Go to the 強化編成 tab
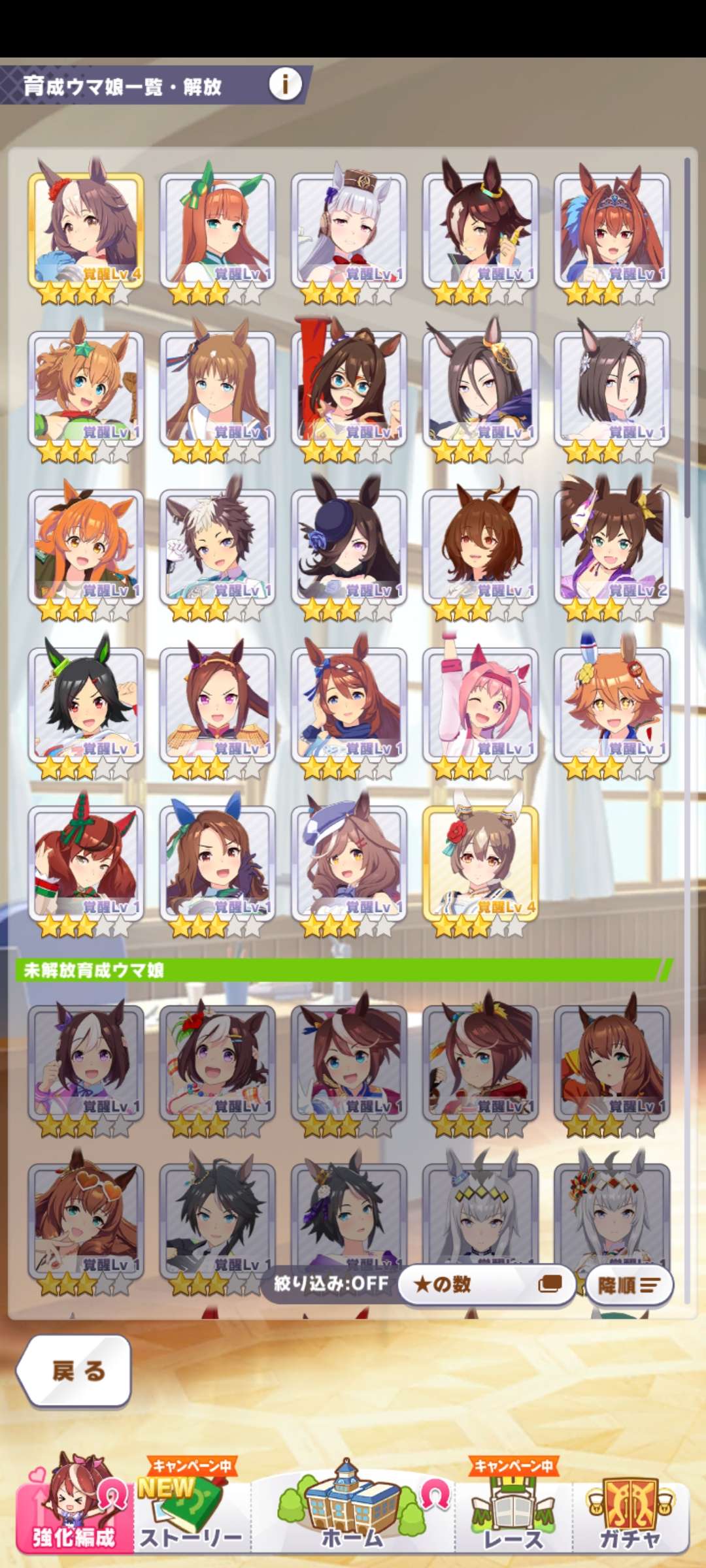The width and height of the screenshot is (706, 1568). click(x=73, y=1514)
